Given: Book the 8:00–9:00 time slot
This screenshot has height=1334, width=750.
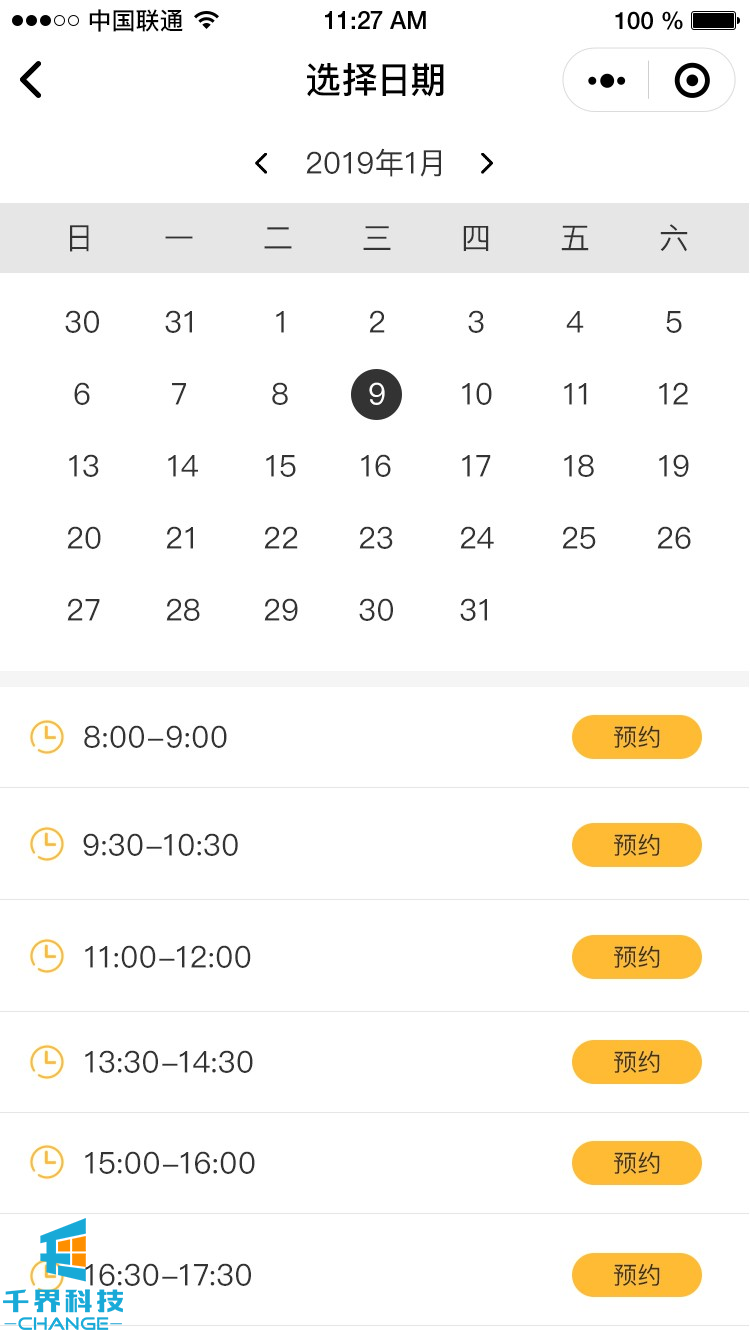Looking at the screenshot, I should (636, 737).
